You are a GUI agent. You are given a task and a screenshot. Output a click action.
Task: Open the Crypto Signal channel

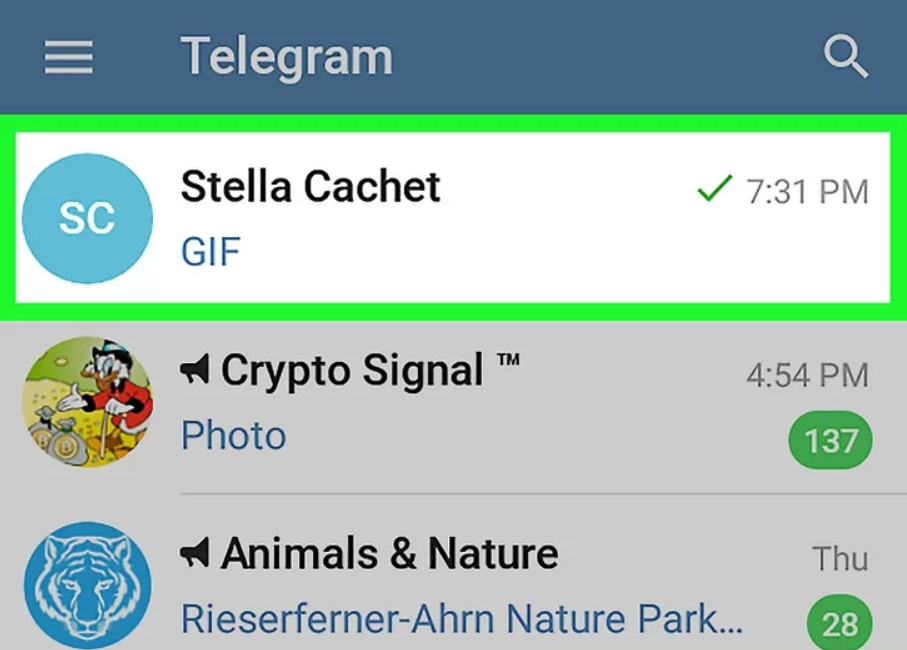(x=452, y=403)
